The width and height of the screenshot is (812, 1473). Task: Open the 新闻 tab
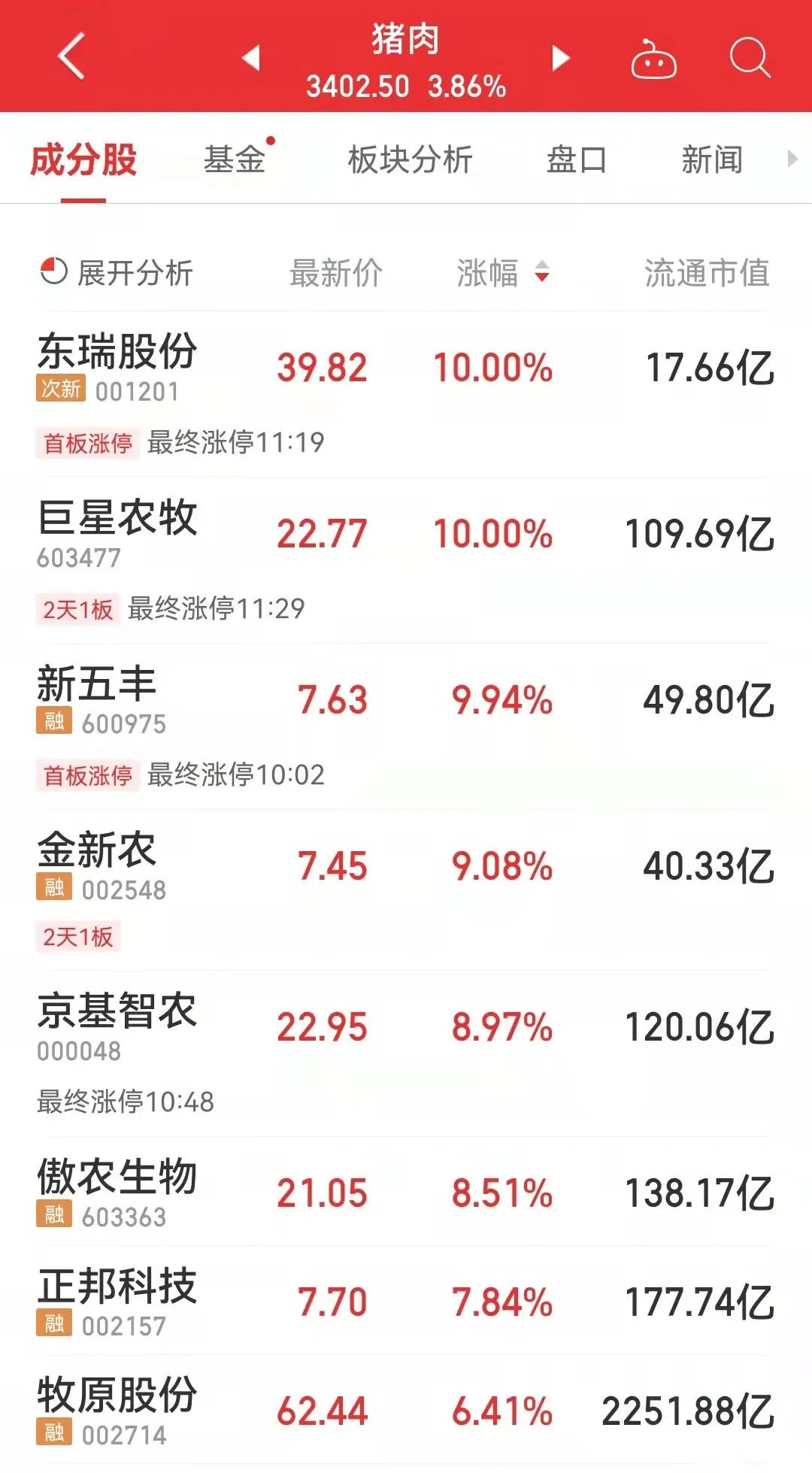[x=712, y=160]
